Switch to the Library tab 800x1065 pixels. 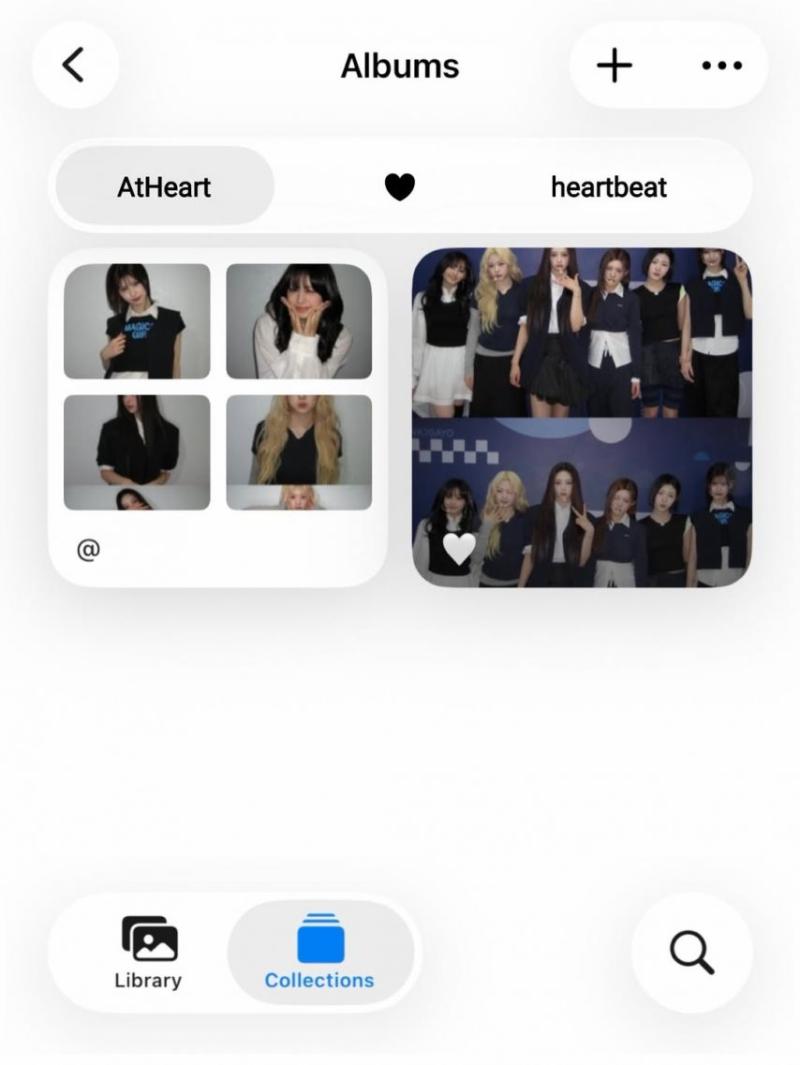tap(148, 952)
